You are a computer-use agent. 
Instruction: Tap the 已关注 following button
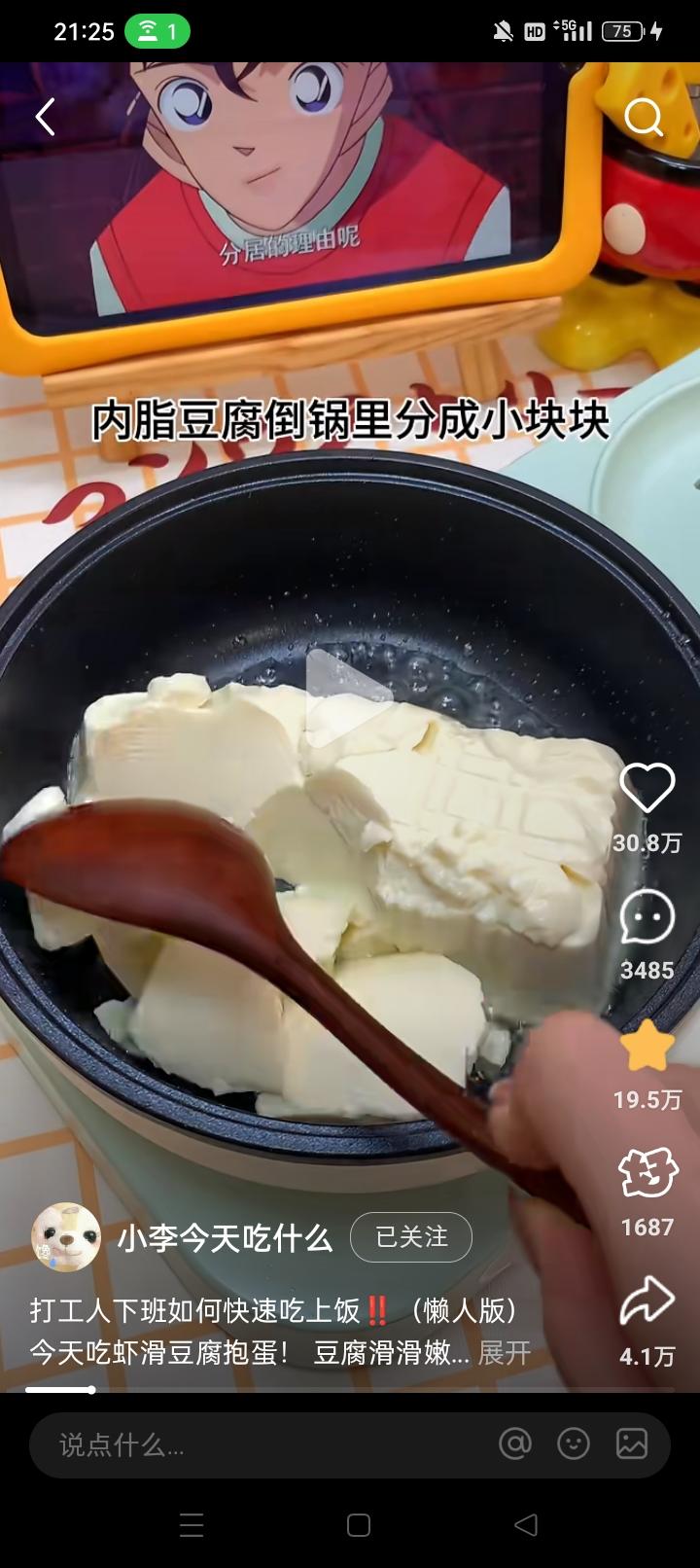[411, 1237]
